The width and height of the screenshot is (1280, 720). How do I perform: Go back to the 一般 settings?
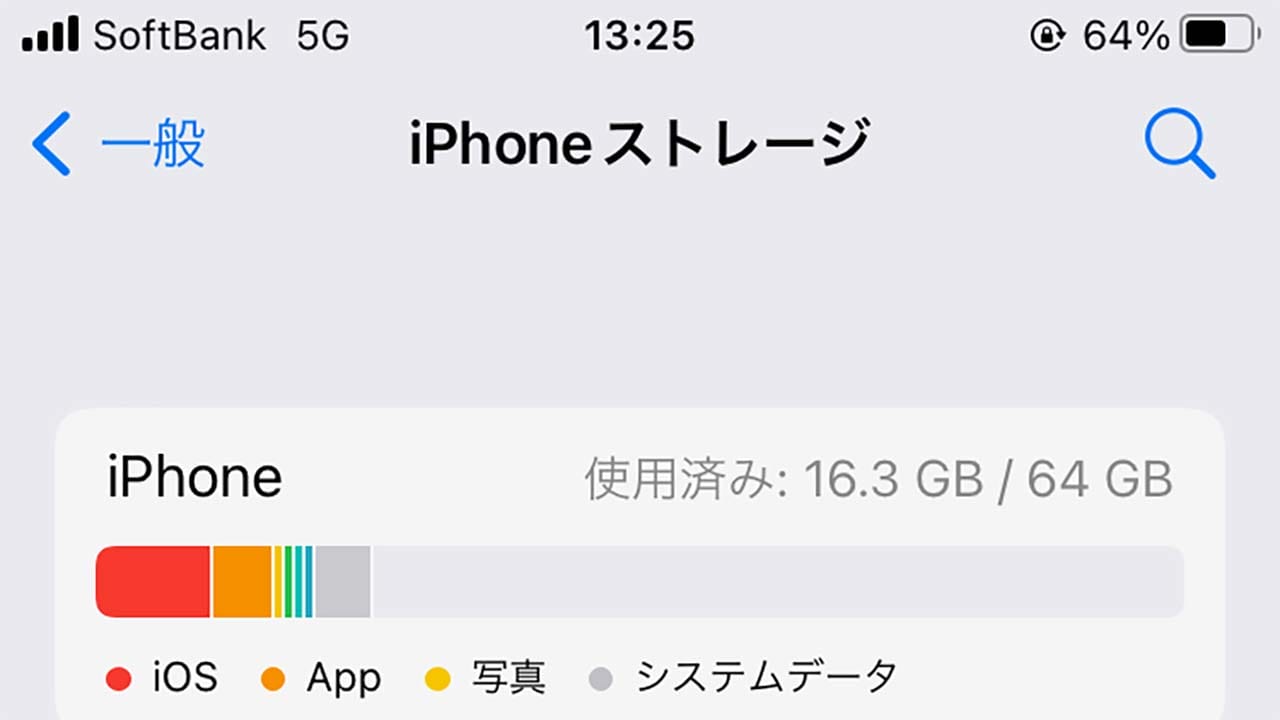coord(118,145)
